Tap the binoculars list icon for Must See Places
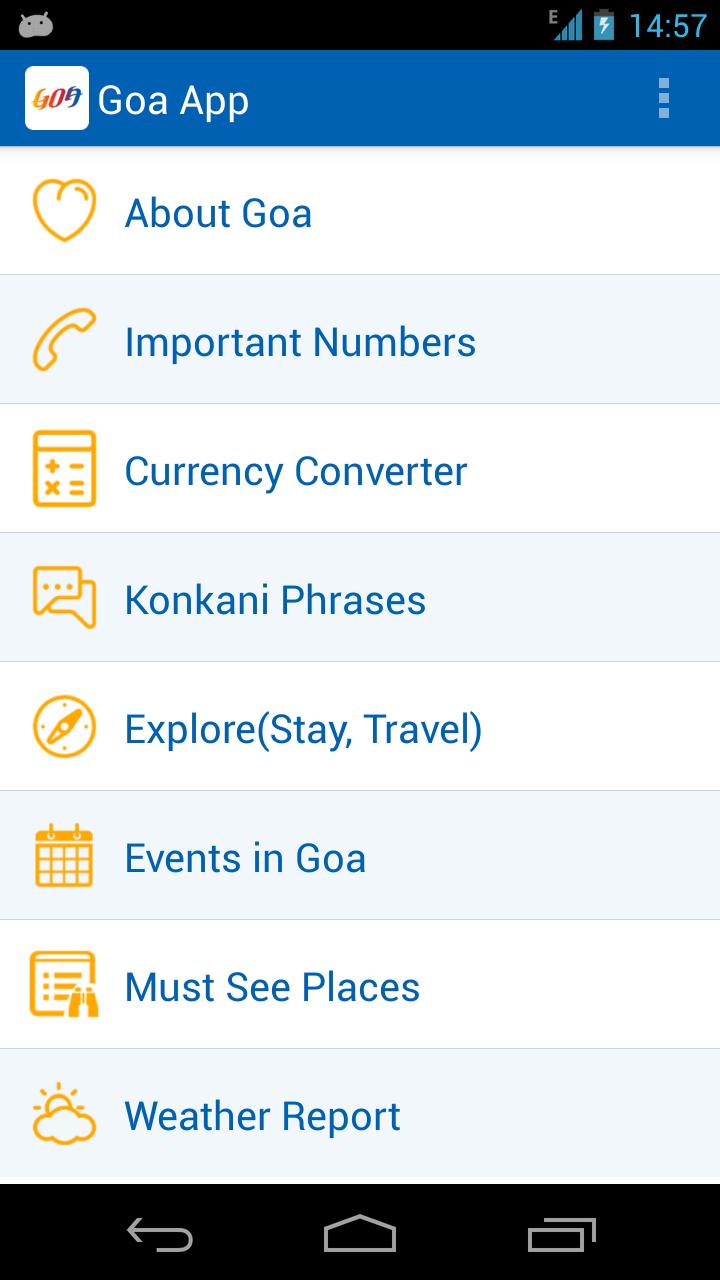Screen dimensions: 720x1280 [x=64, y=984]
